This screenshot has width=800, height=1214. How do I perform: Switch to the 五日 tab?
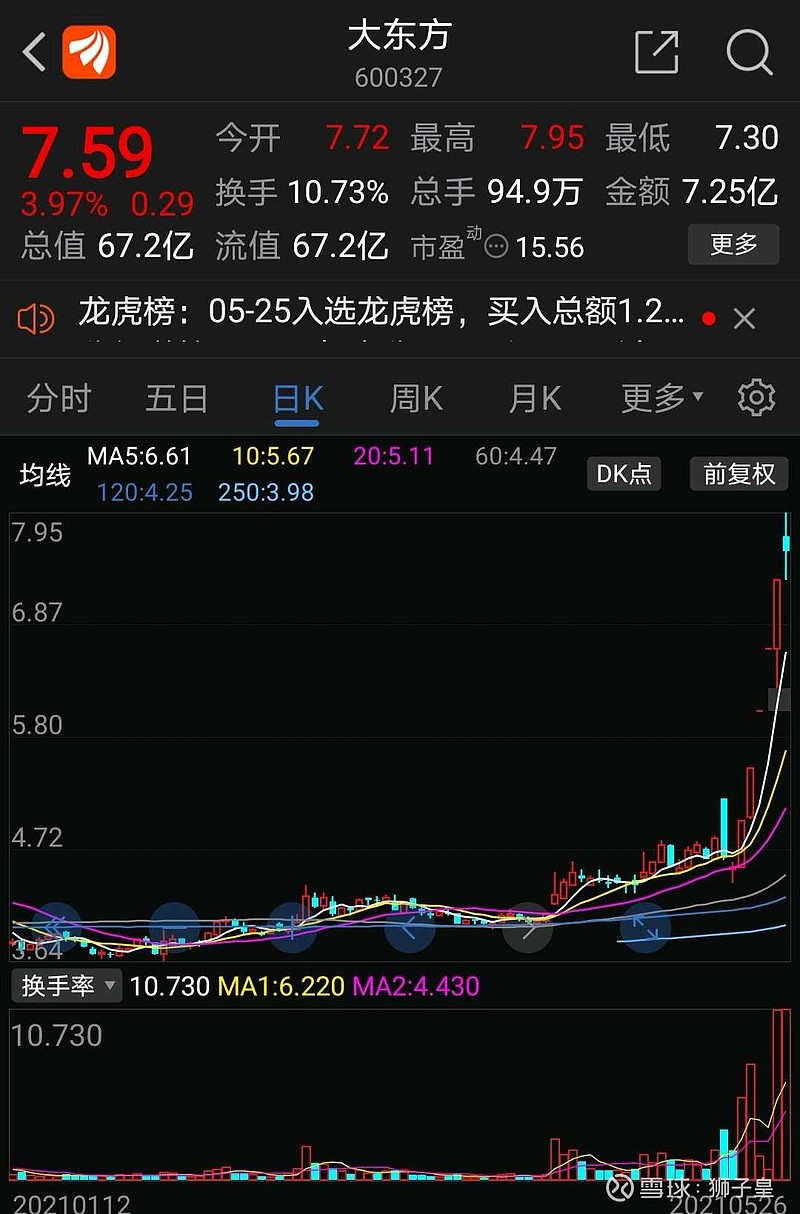coord(176,399)
